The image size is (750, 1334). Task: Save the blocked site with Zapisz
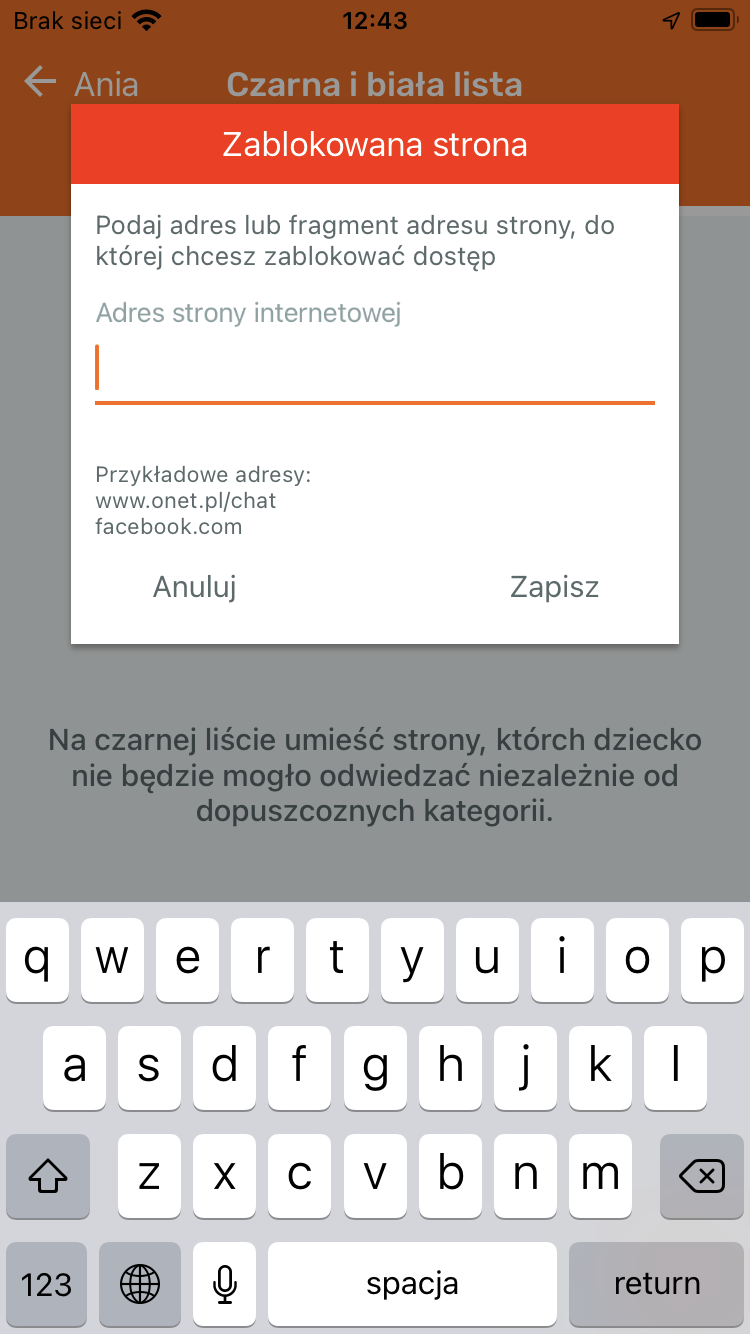coord(555,587)
